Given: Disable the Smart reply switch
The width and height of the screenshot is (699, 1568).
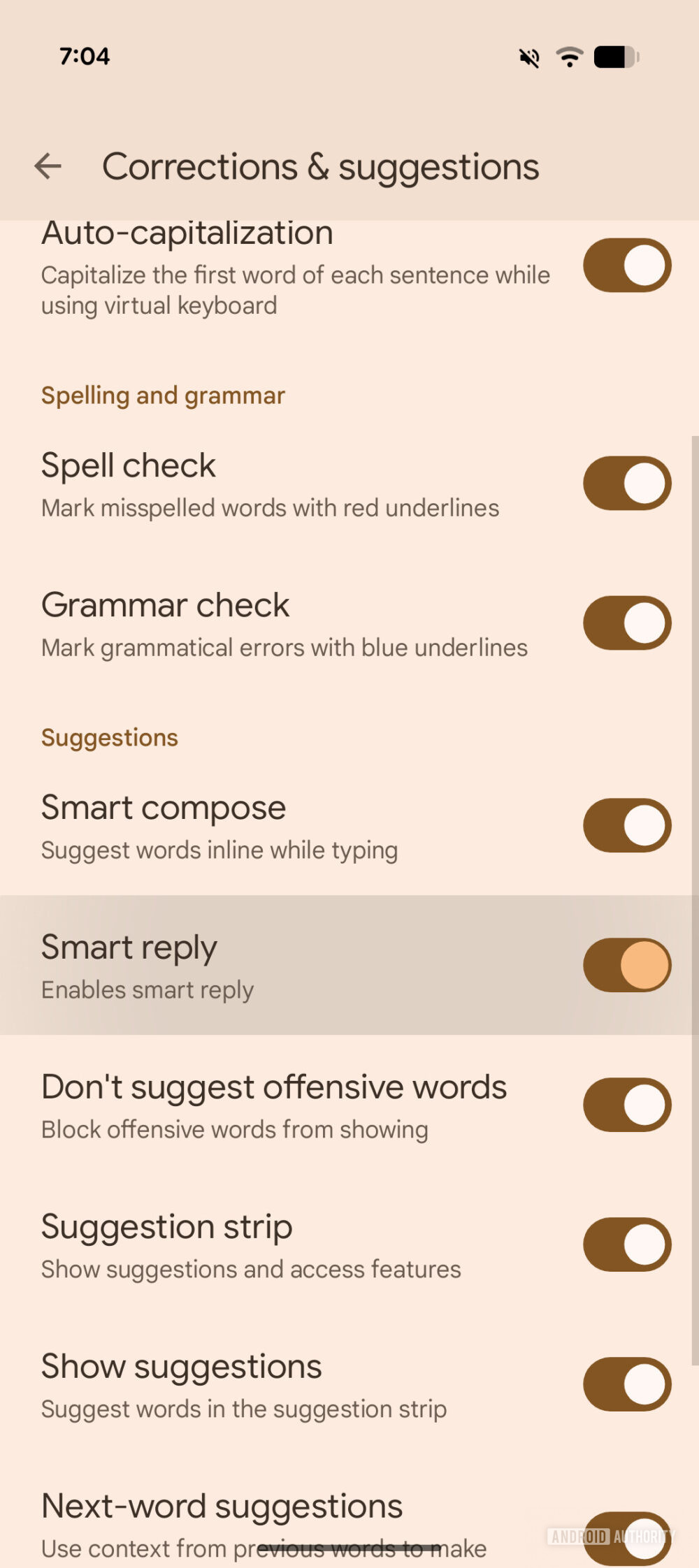Looking at the screenshot, I should point(627,965).
